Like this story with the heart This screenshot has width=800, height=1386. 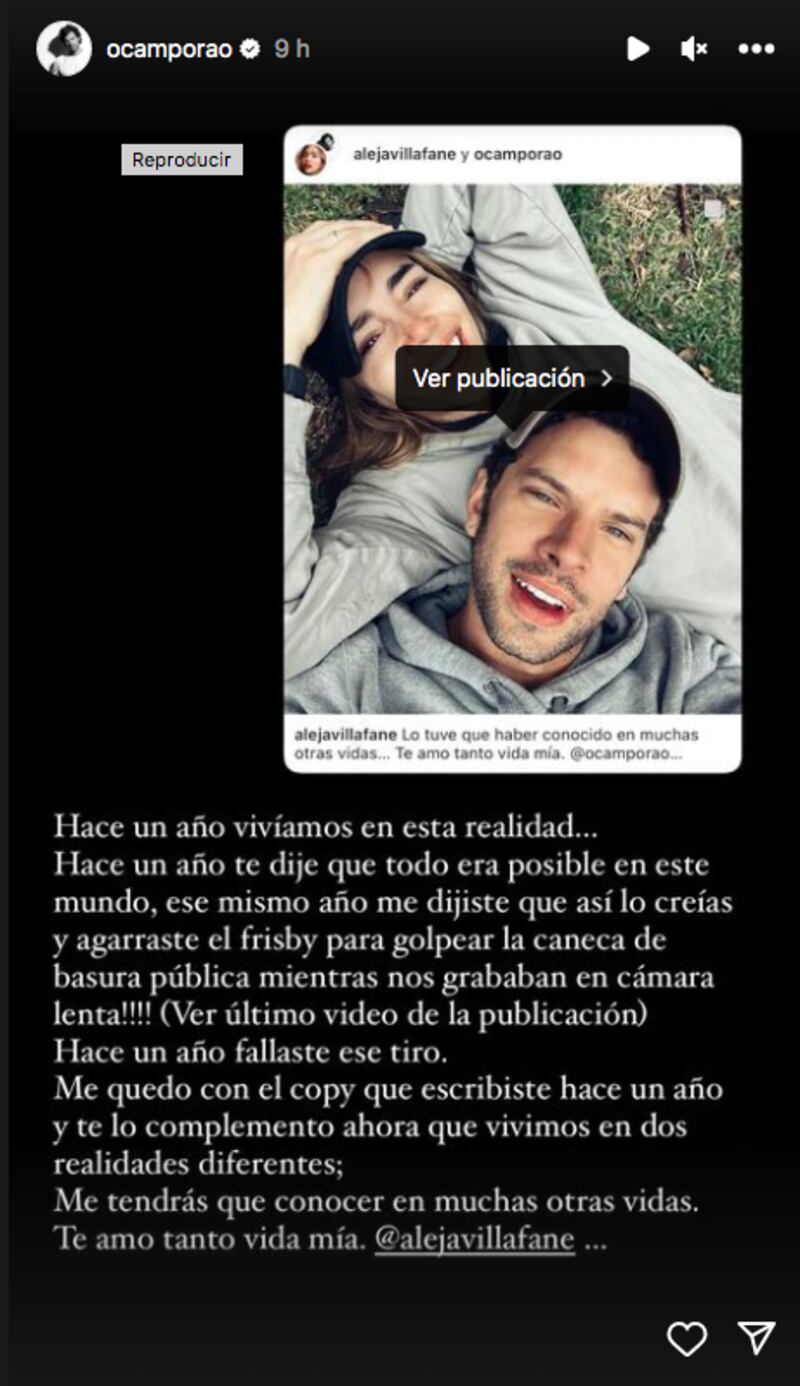click(x=687, y=1338)
